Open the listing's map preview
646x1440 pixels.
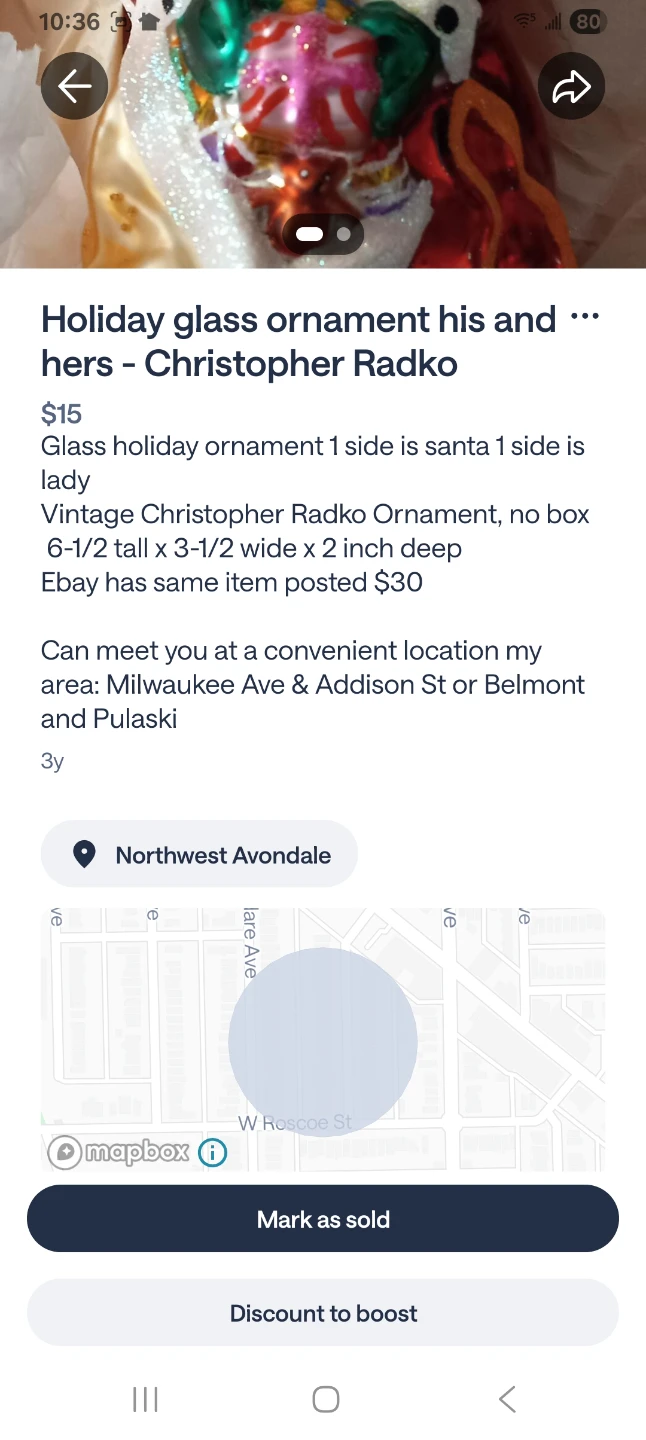[x=323, y=1039]
